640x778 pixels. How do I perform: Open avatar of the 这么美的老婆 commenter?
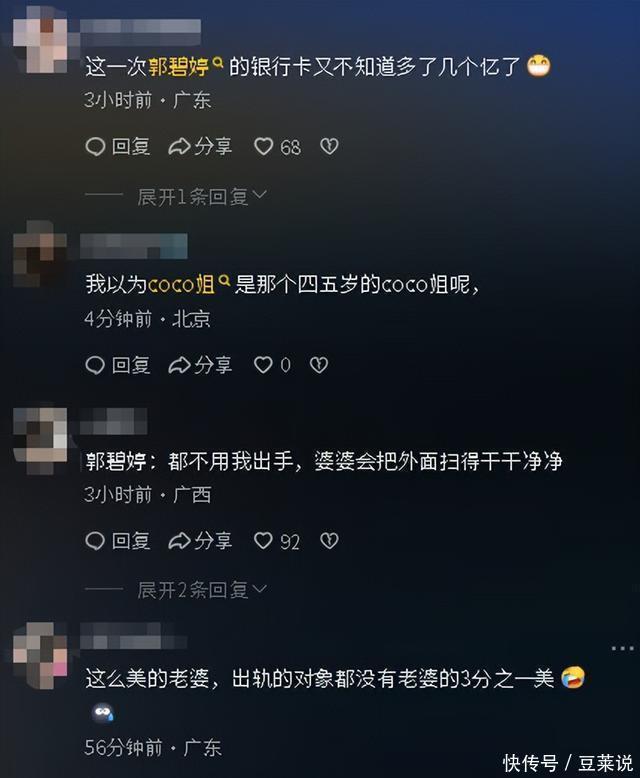[42, 649]
